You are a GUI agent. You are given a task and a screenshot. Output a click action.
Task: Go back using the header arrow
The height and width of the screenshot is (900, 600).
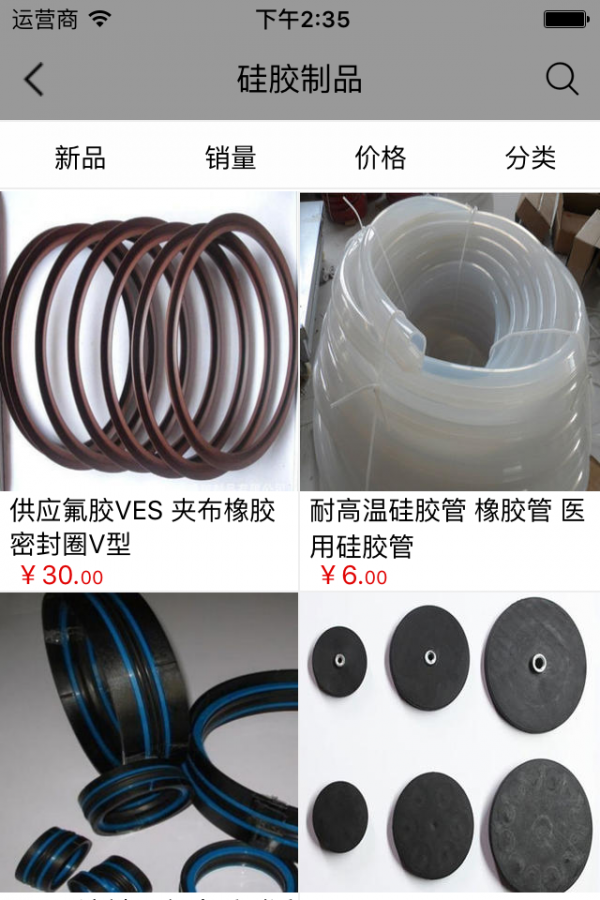click(34, 79)
